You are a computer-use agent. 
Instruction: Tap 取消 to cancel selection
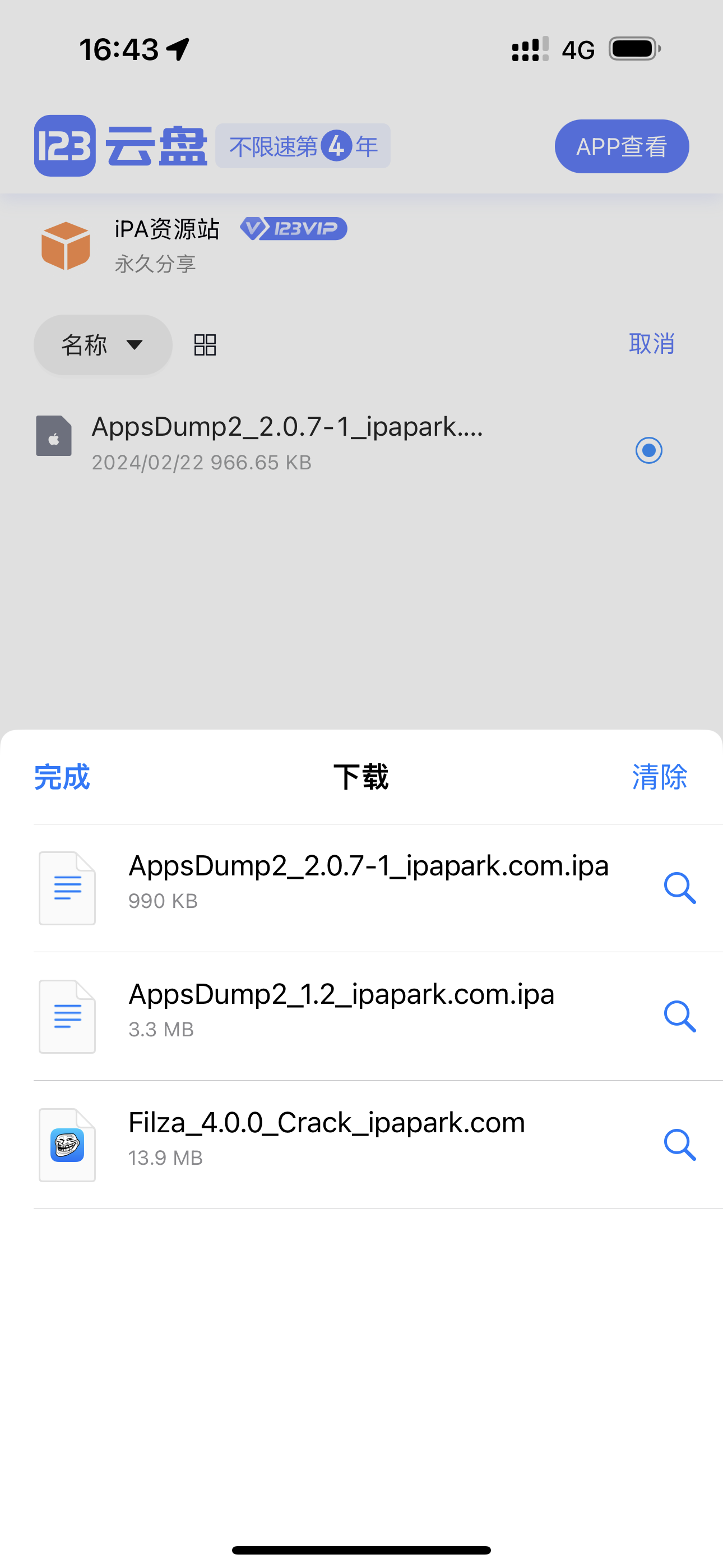pyautogui.click(x=651, y=344)
